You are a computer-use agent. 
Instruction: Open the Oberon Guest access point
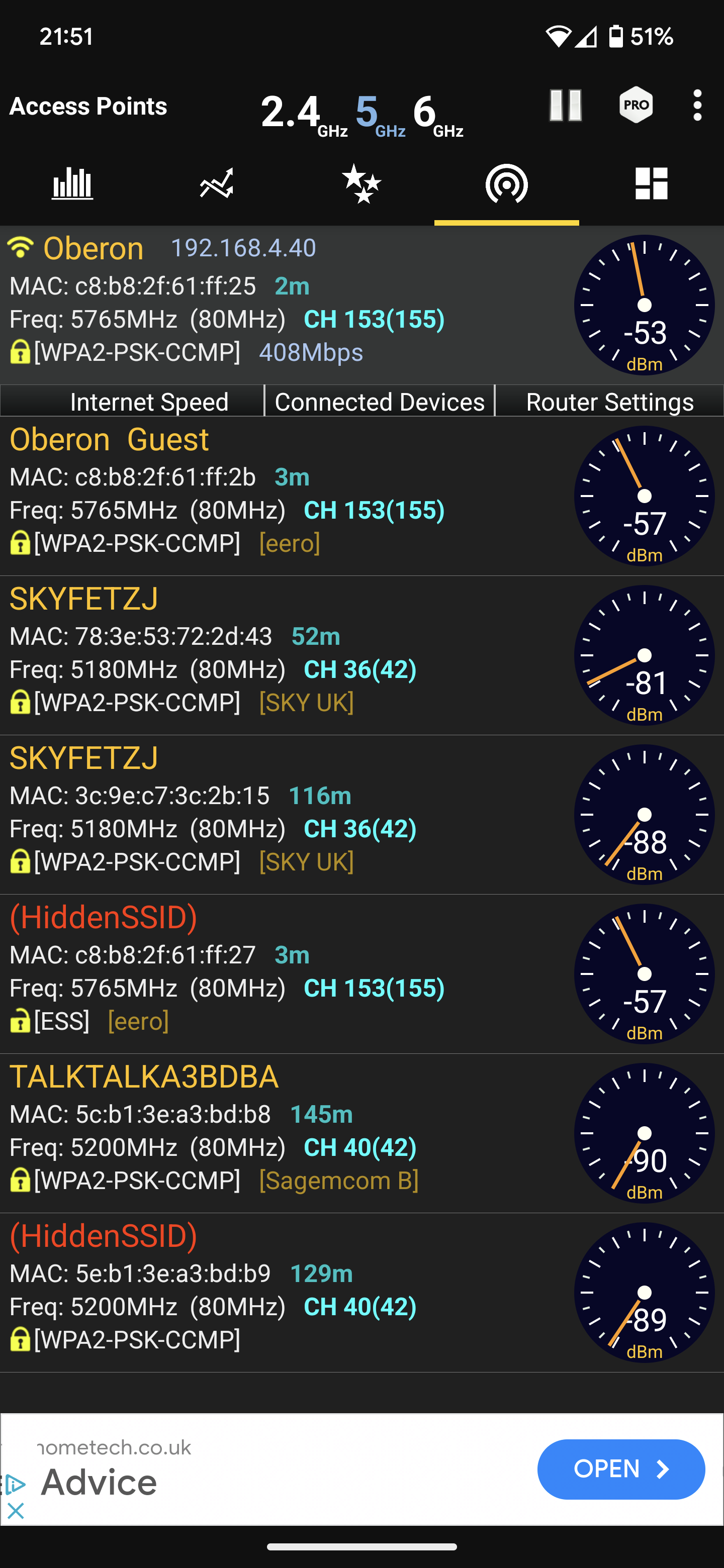point(274,496)
